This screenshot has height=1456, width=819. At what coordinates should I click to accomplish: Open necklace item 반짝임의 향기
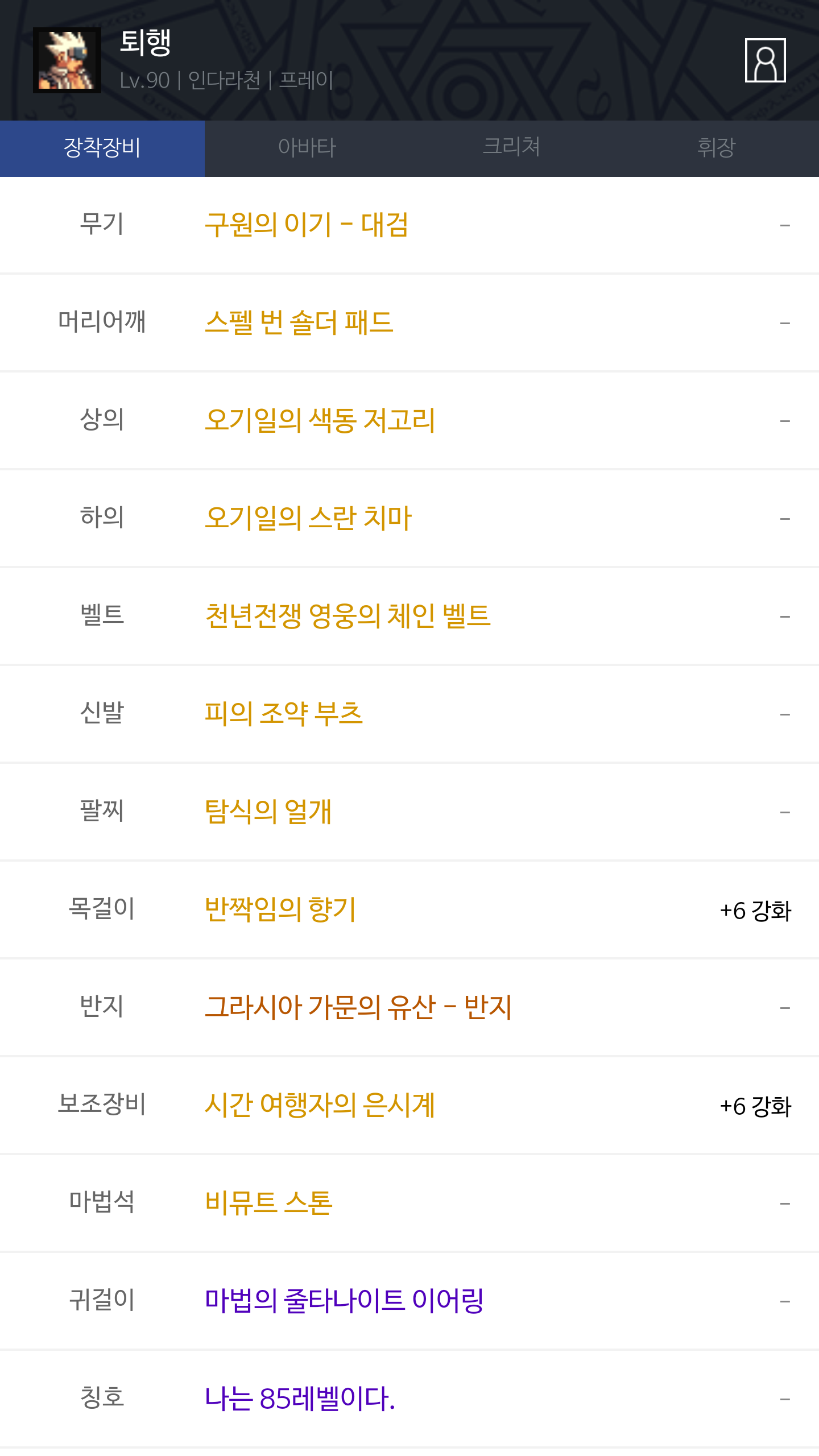(280, 910)
